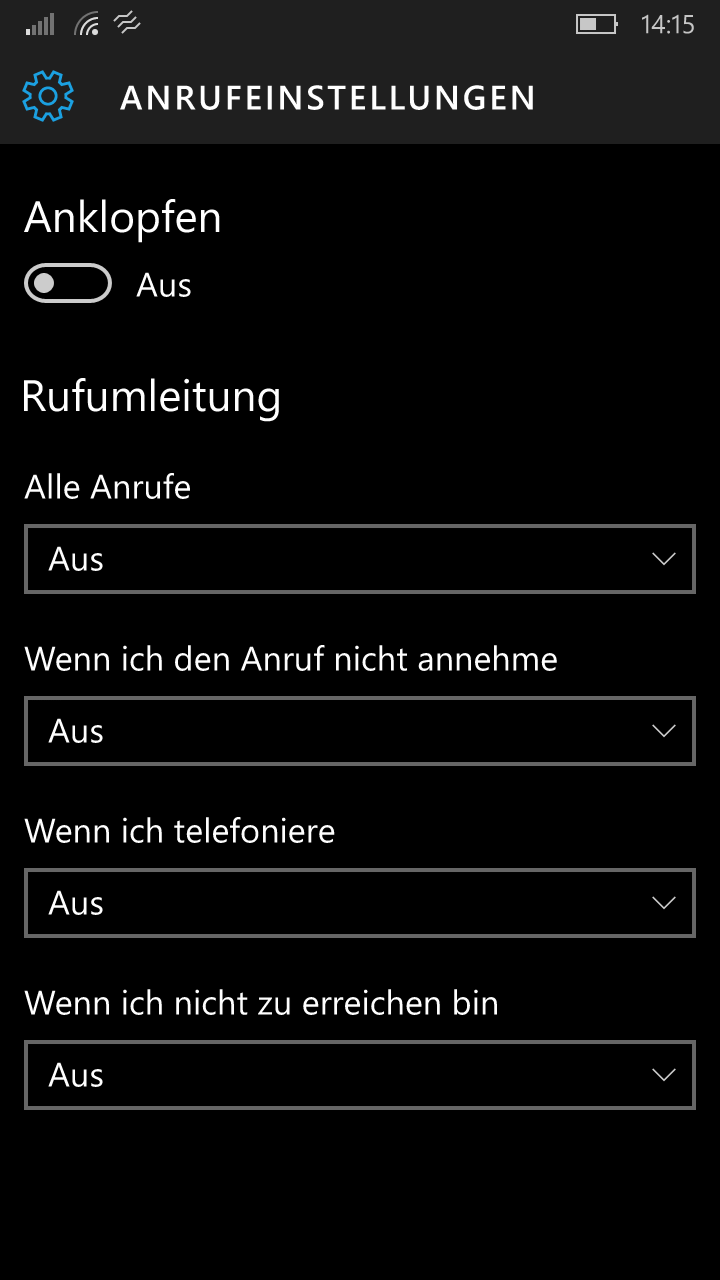
Task: Open the Wenn ich telefoniere dropdown
Action: tap(360, 903)
